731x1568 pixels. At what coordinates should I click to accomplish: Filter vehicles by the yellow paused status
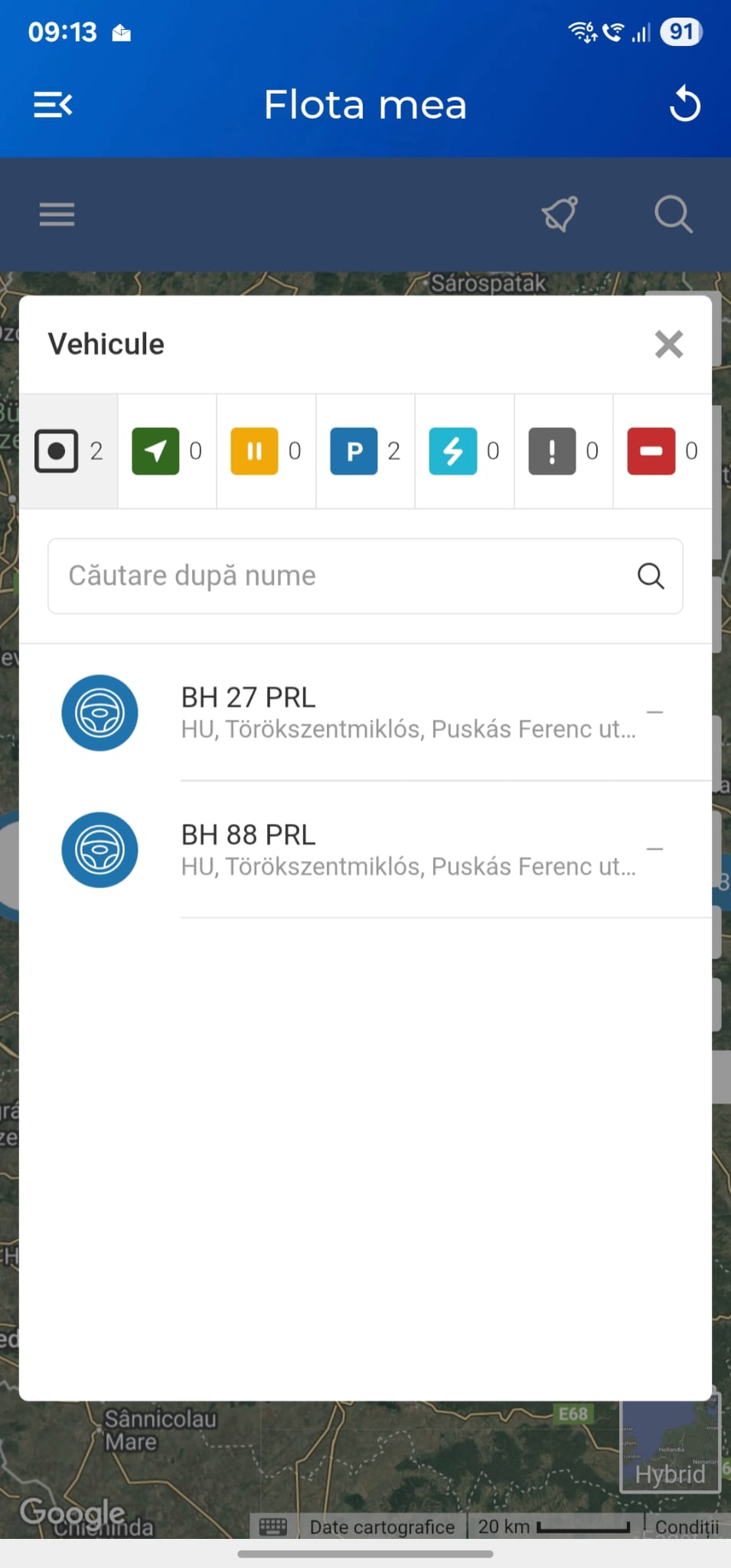266,451
